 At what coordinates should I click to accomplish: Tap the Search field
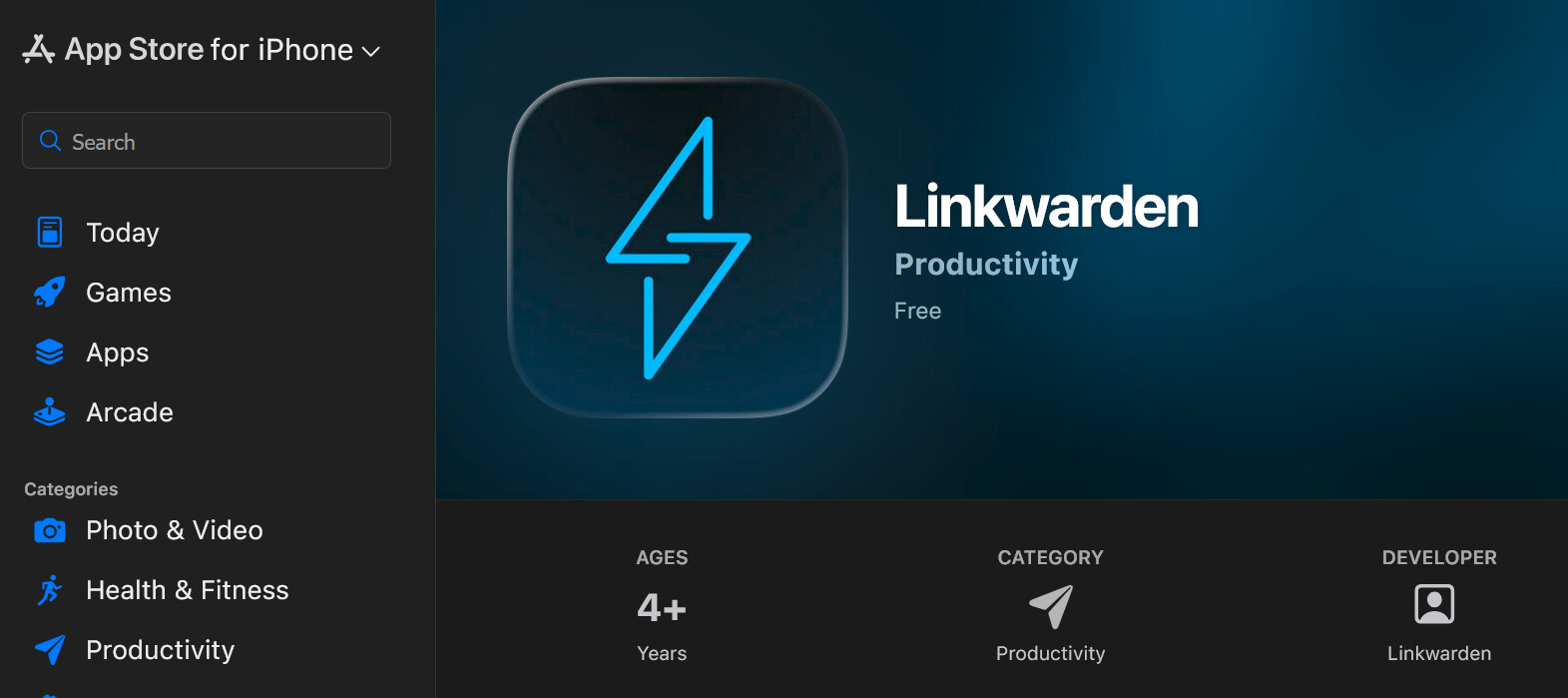(207, 141)
